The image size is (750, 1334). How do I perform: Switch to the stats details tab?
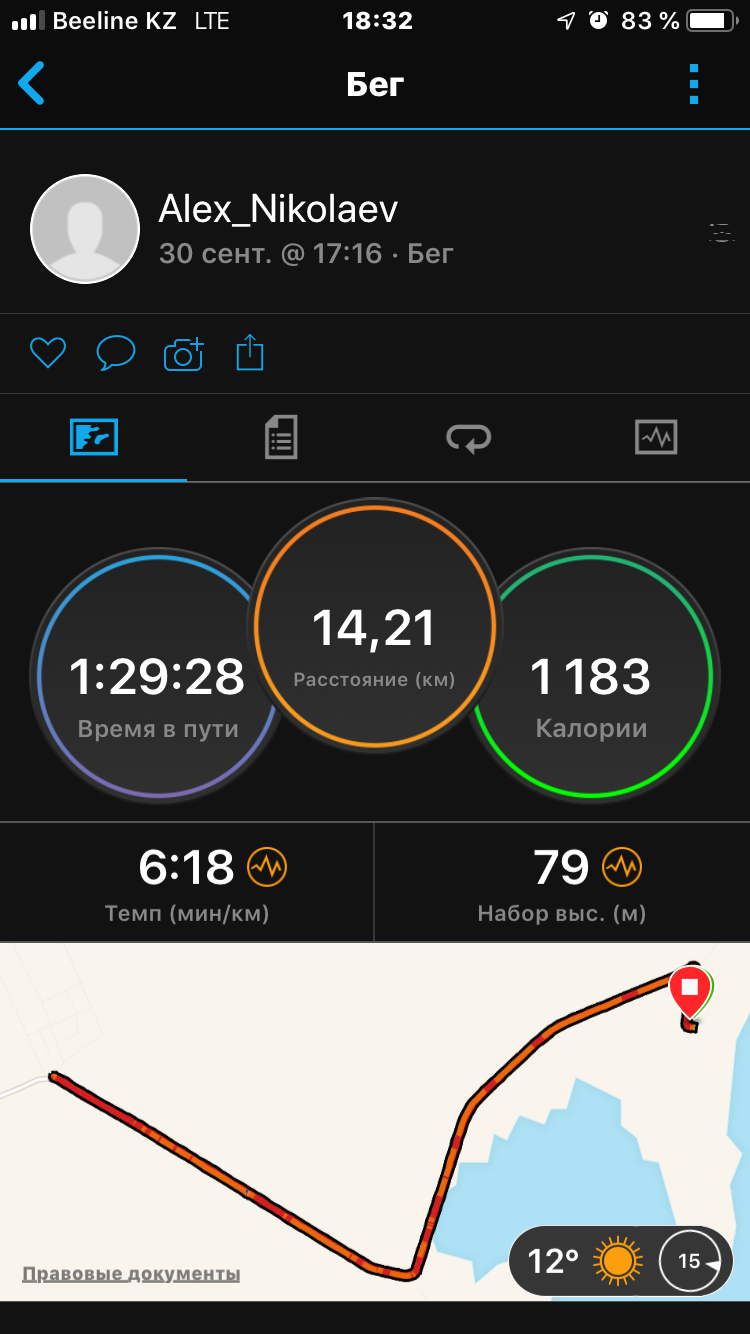coord(281,437)
